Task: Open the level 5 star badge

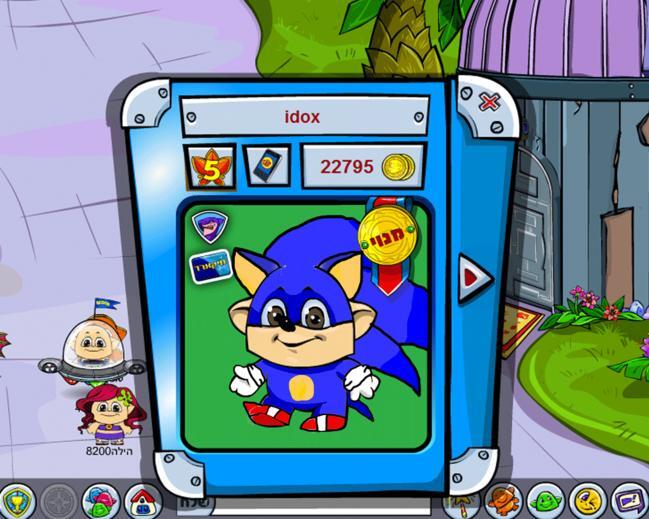Action: click(x=211, y=166)
